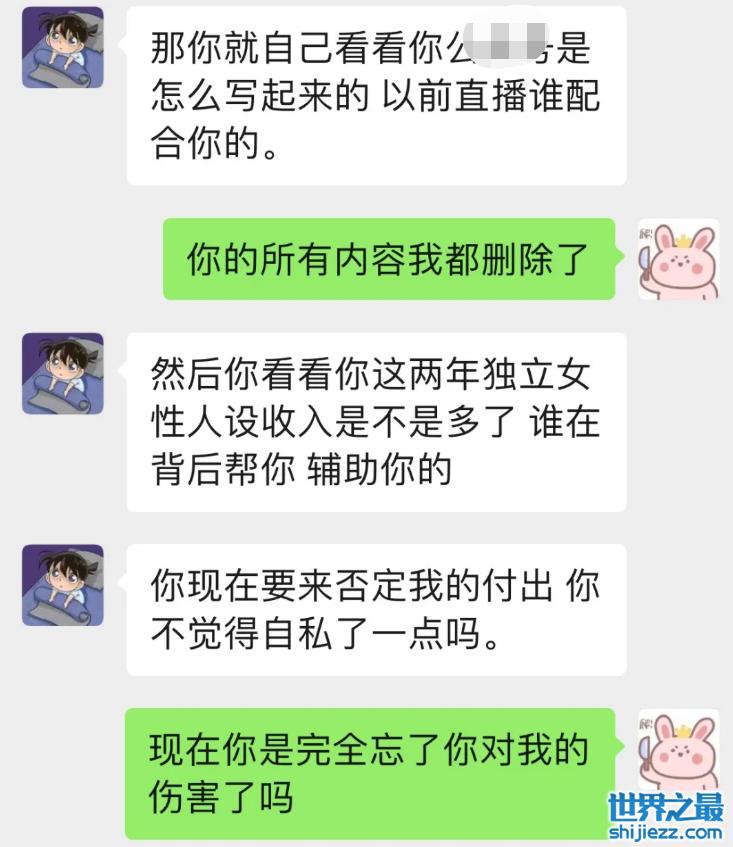Open Conan avatar beside '那你就自己看看' message
Image resolution: width=733 pixels, height=847 pixels.
click(x=63, y=47)
